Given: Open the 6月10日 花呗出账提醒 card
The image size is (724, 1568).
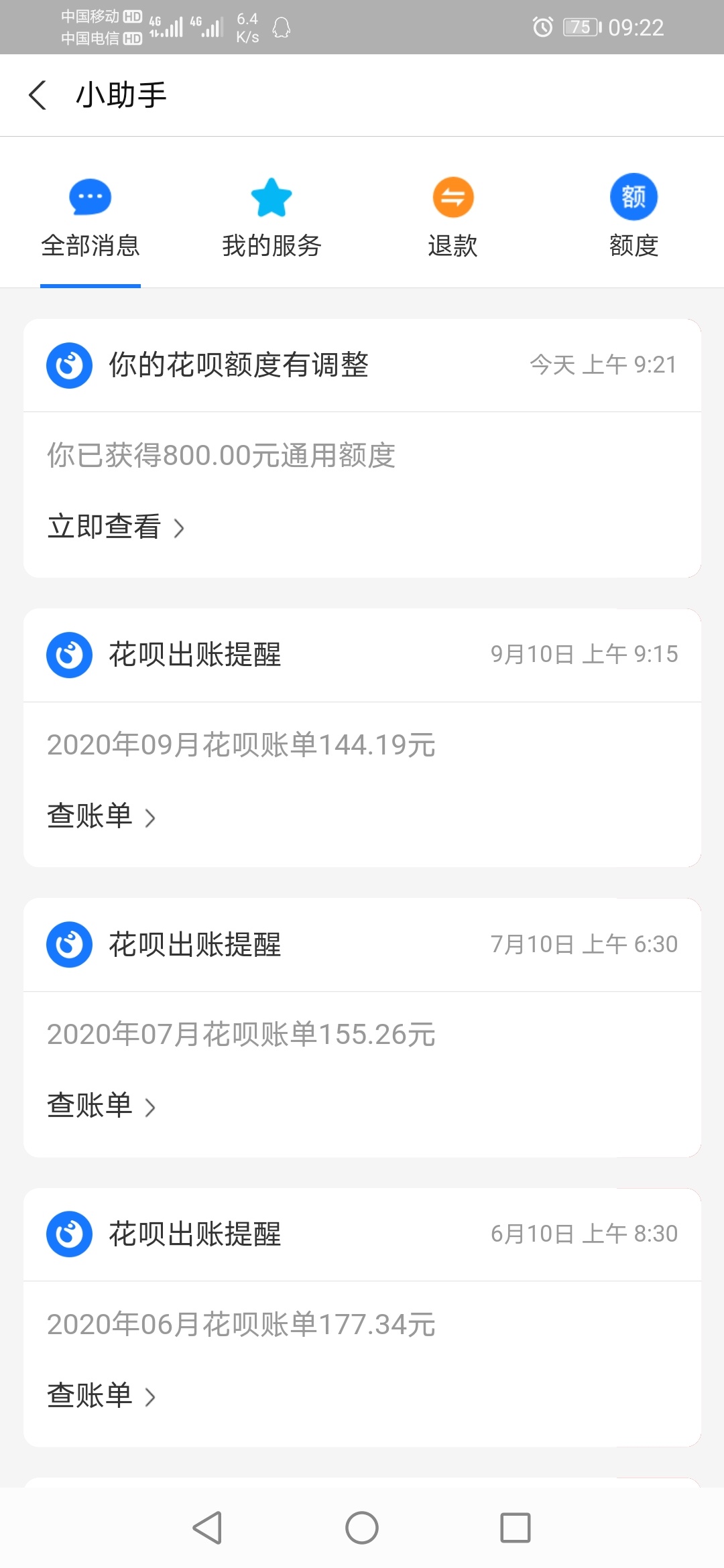Looking at the screenshot, I should coord(362,1317).
